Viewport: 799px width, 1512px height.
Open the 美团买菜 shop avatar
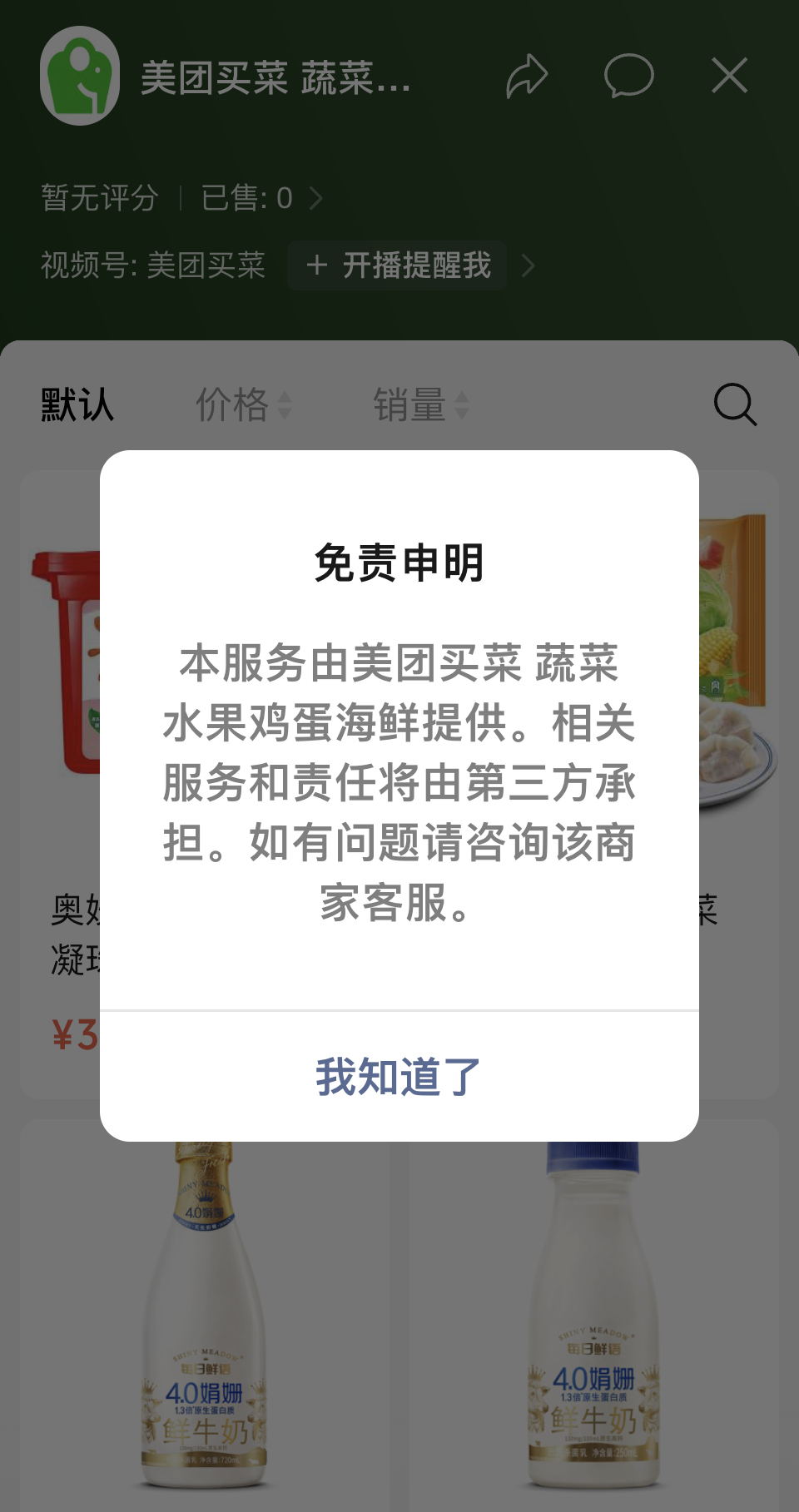80,76
